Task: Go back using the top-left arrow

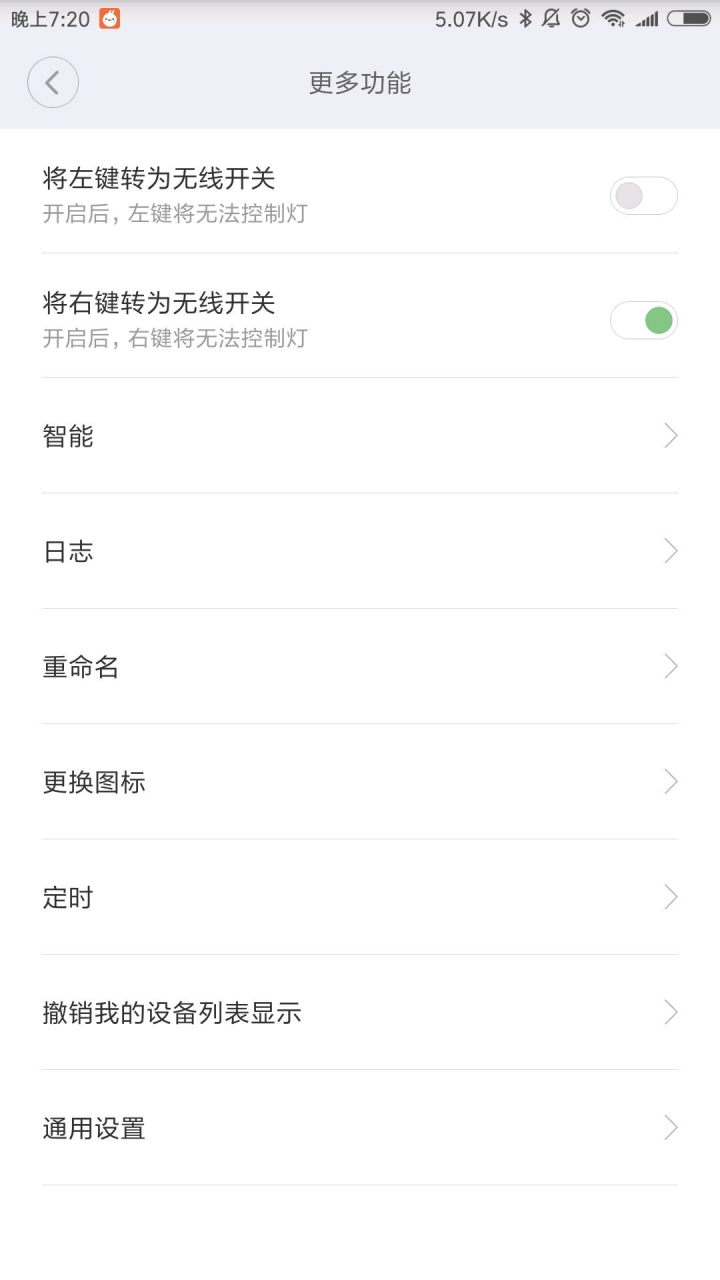Action: tap(53, 83)
